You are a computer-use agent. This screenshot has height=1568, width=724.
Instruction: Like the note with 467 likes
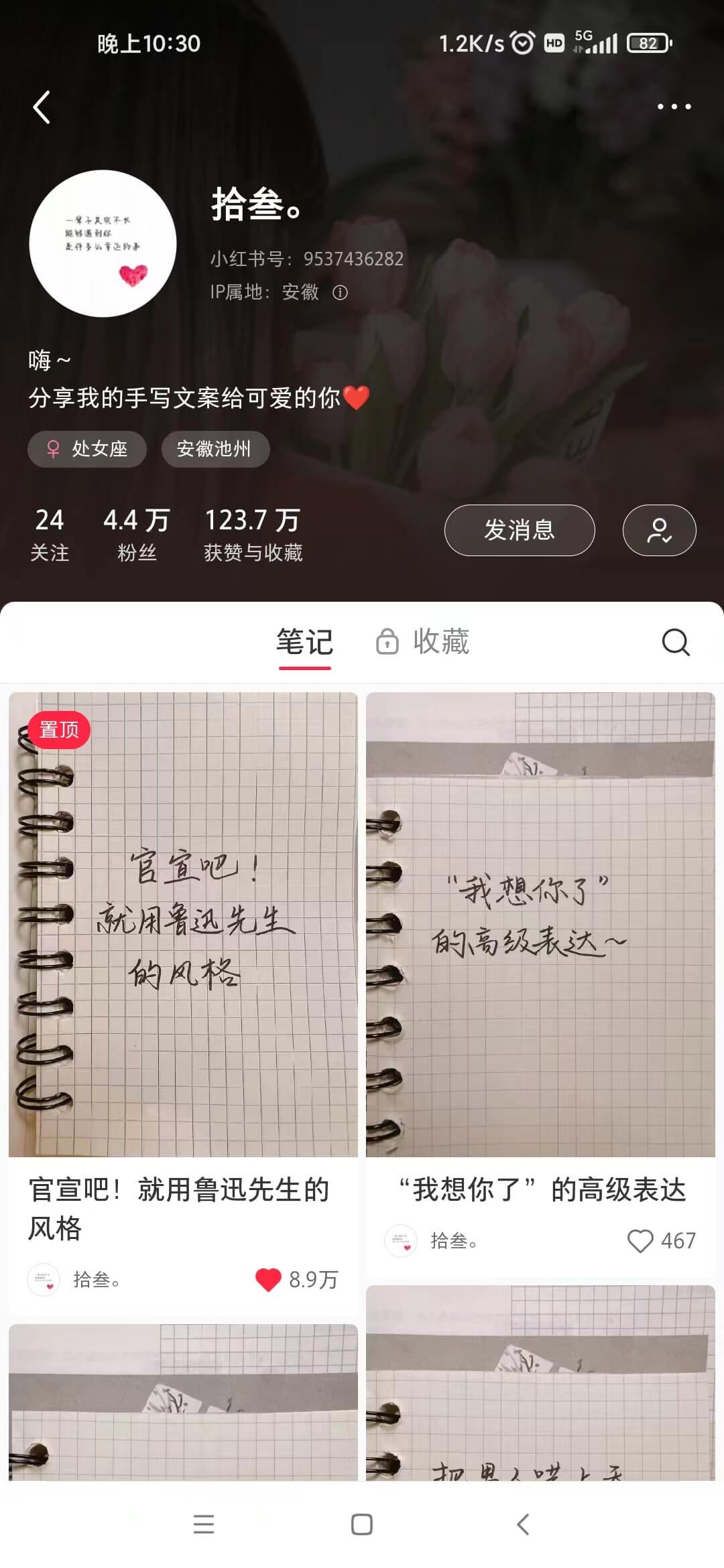coord(640,1241)
